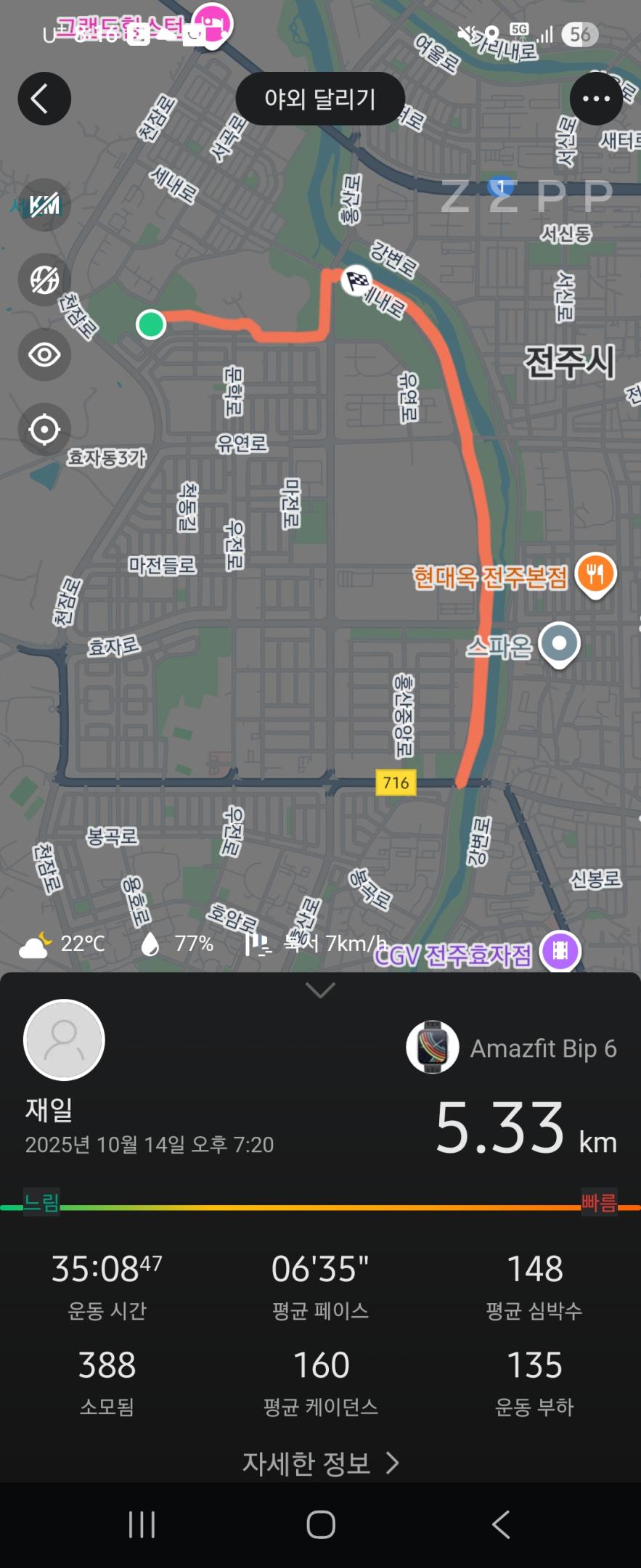Collapse the workout summary panel chevron

(320, 990)
